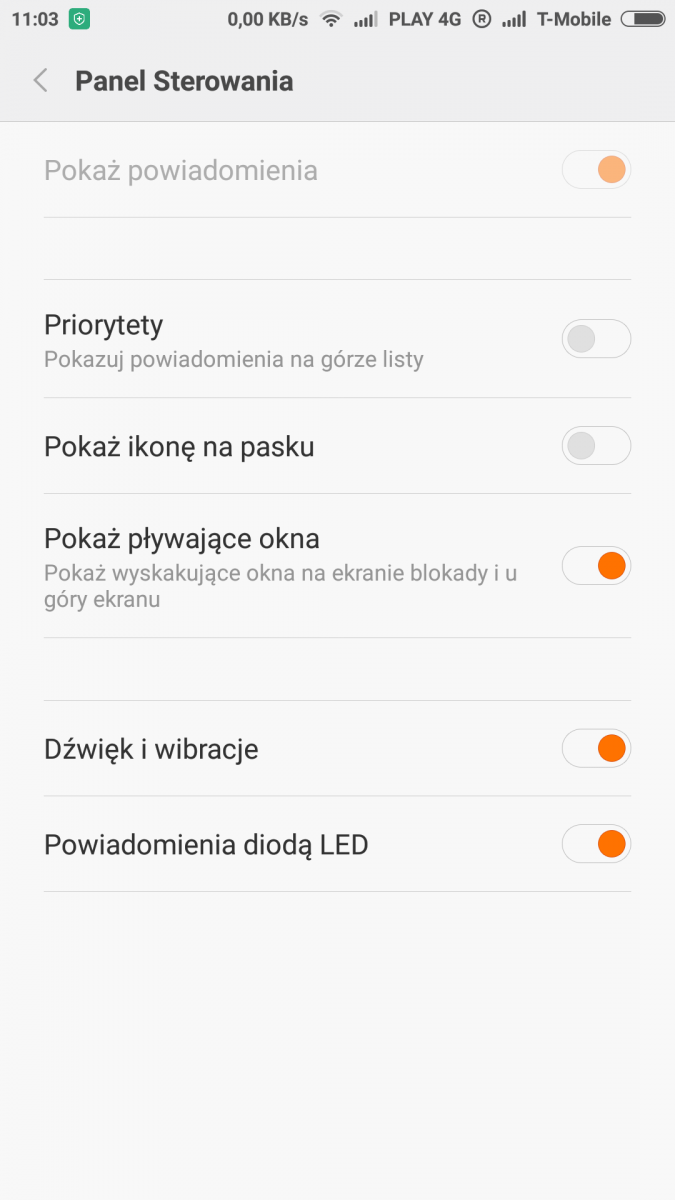This screenshot has height=1200, width=675.
Task: Turn off Powiadomienia diodą LED
Action: click(x=596, y=844)
